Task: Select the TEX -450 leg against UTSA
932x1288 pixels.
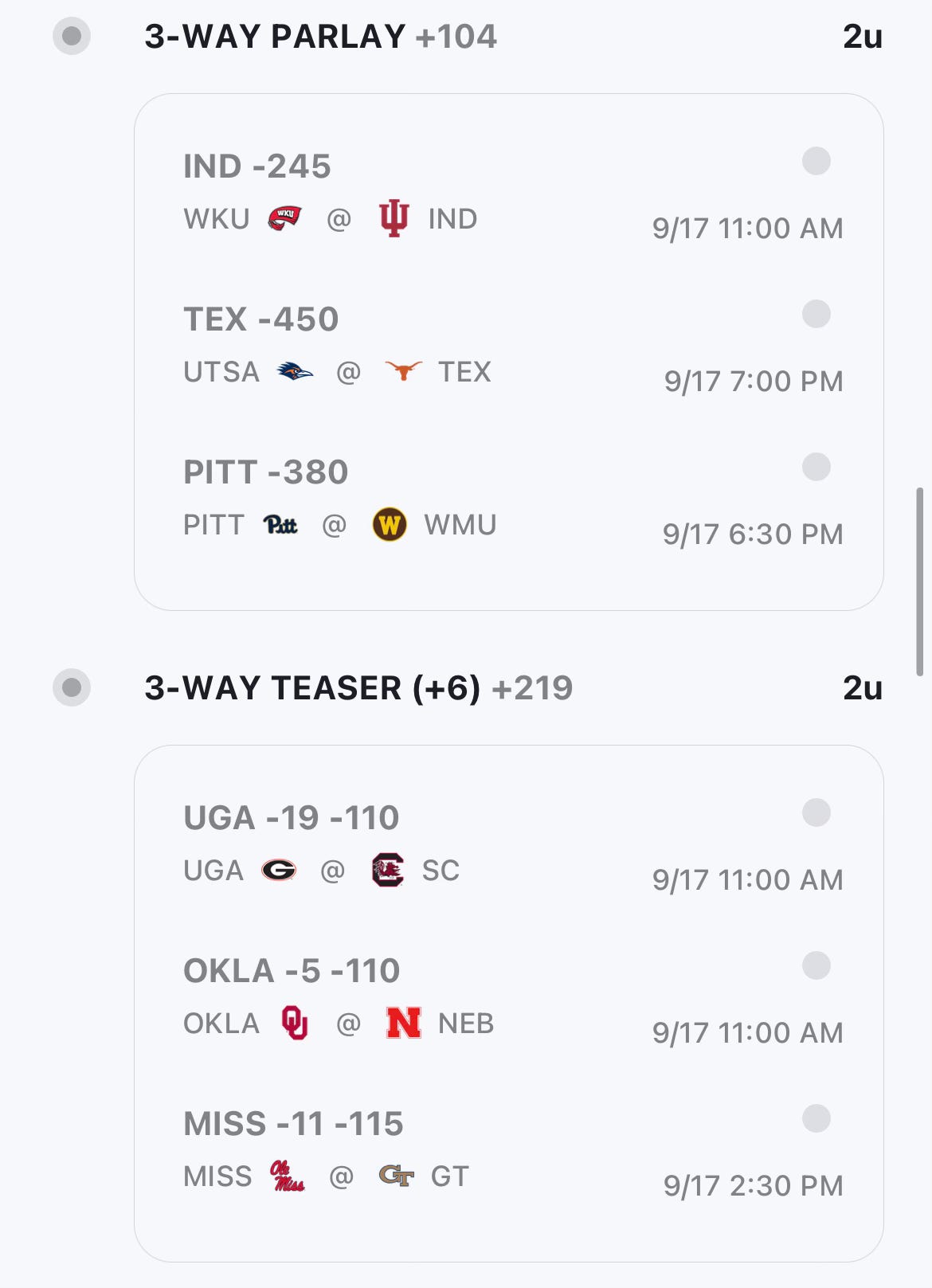Action: (x=261, y=319)
